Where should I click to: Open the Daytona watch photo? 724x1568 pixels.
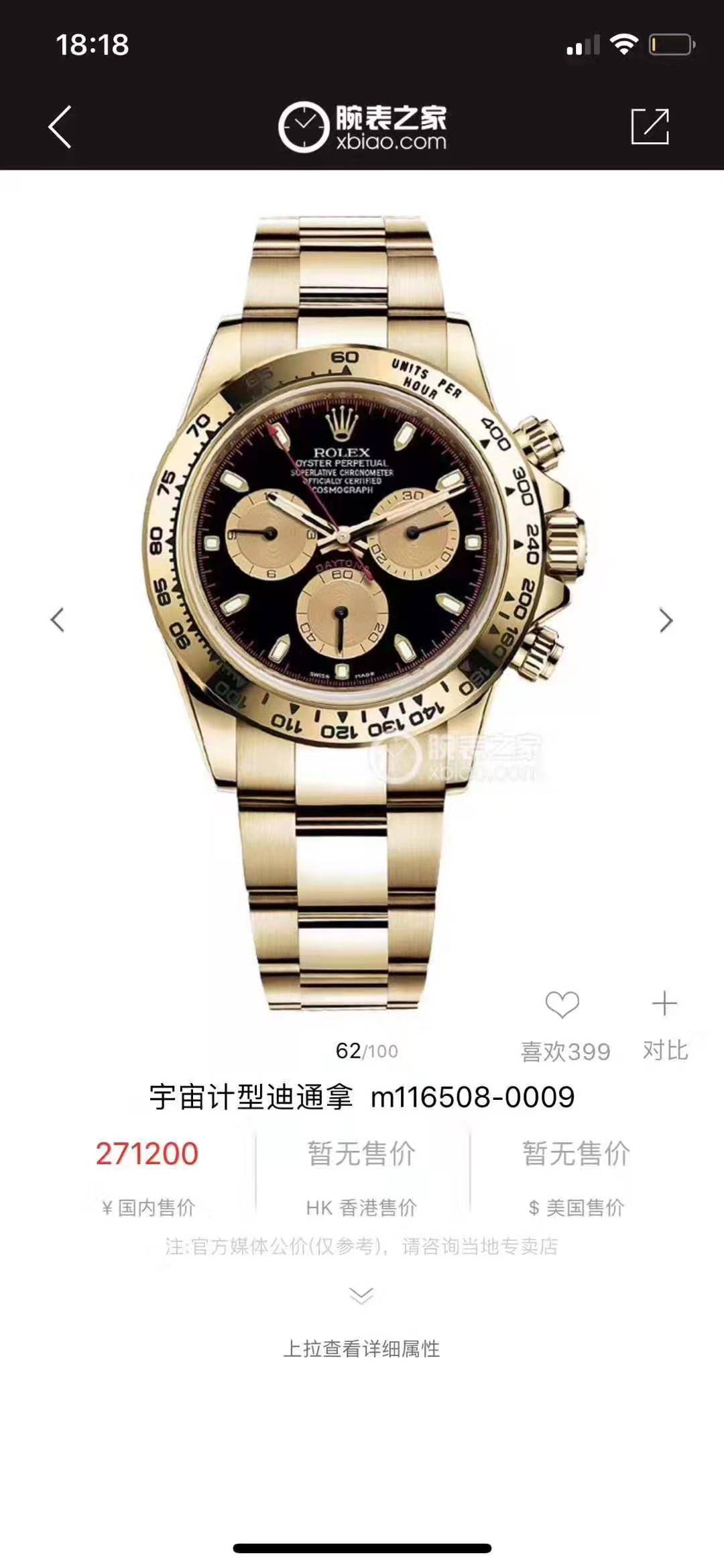pyautogui.click(x=362, y=612)
